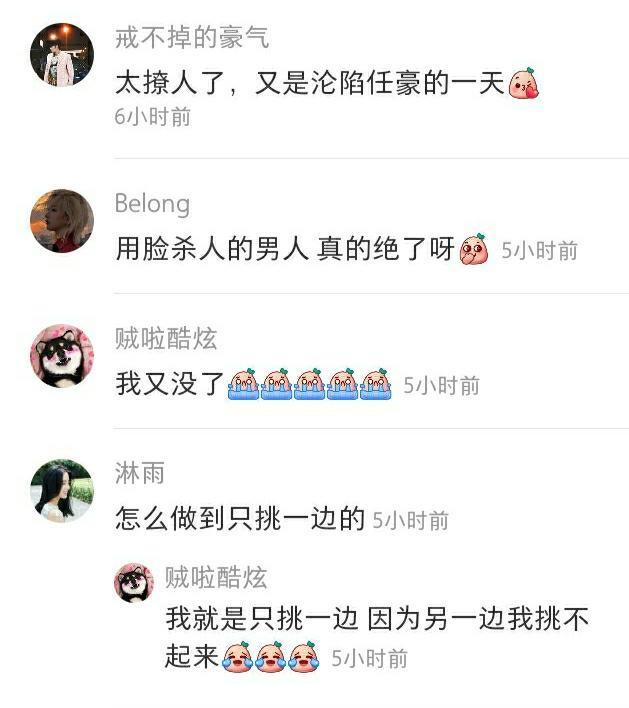Reply to comment 太撩人了，又是沦陷任豪的一天

(x=309, y=83)
